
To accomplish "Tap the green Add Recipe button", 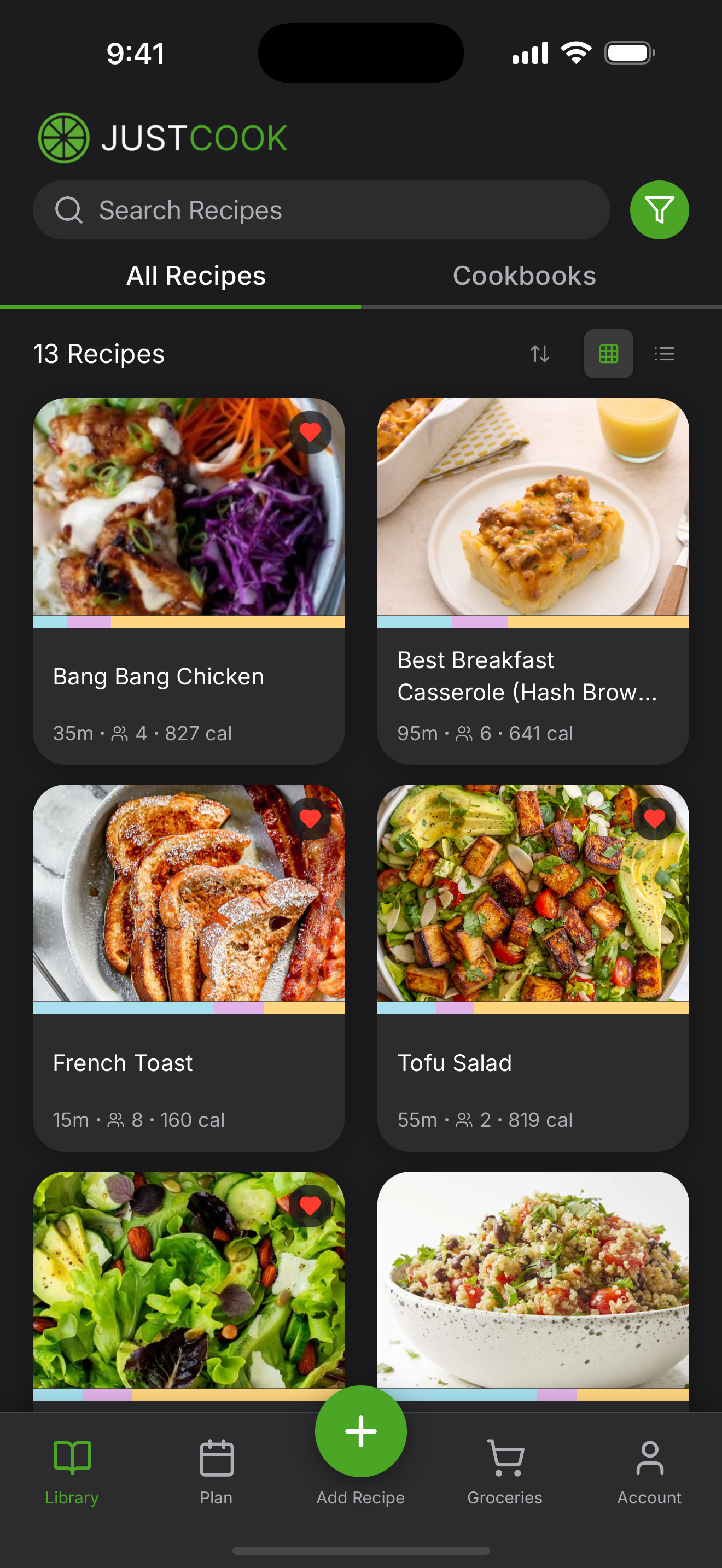I will [x=360, y=1430].
